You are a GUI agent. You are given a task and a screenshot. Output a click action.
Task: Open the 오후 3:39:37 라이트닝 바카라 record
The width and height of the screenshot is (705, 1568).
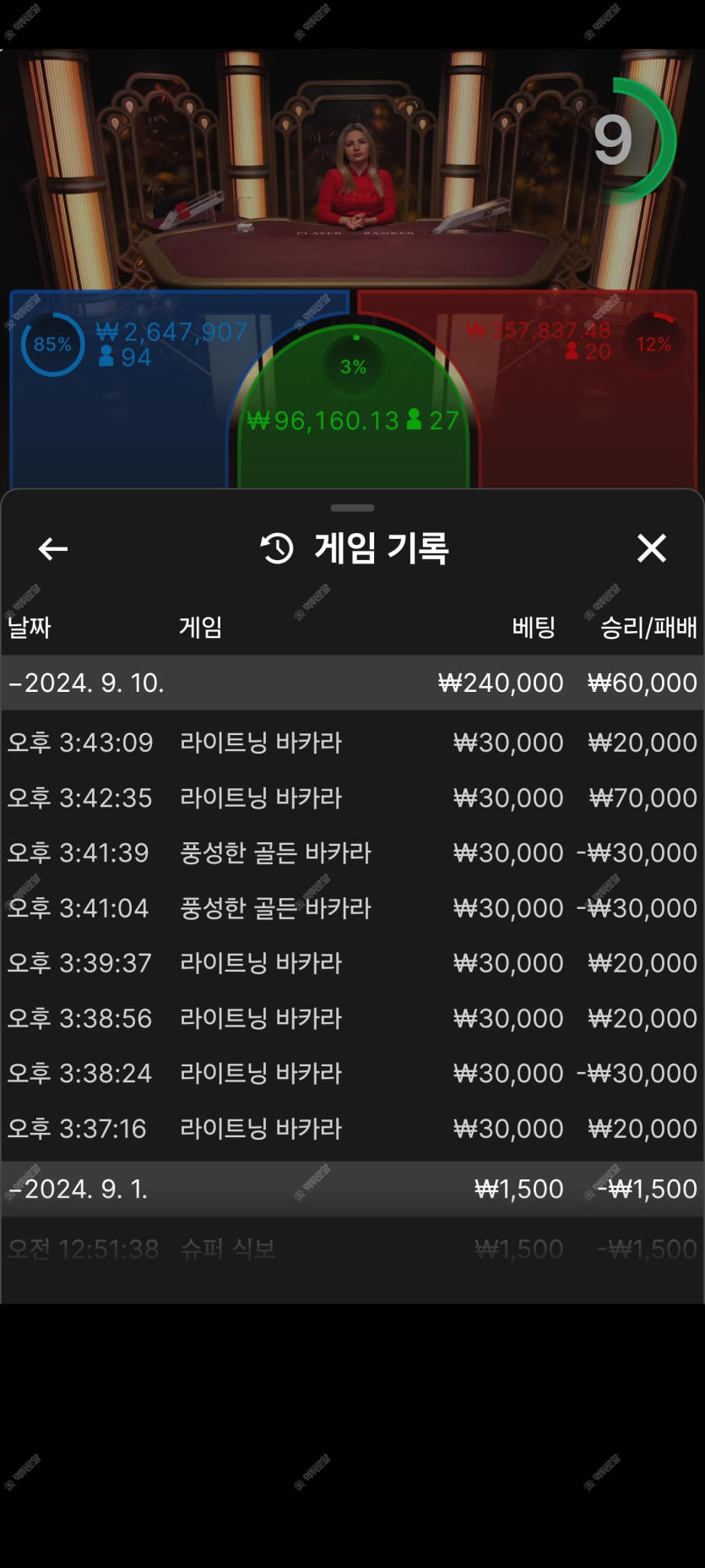click(x=352, y=963)
